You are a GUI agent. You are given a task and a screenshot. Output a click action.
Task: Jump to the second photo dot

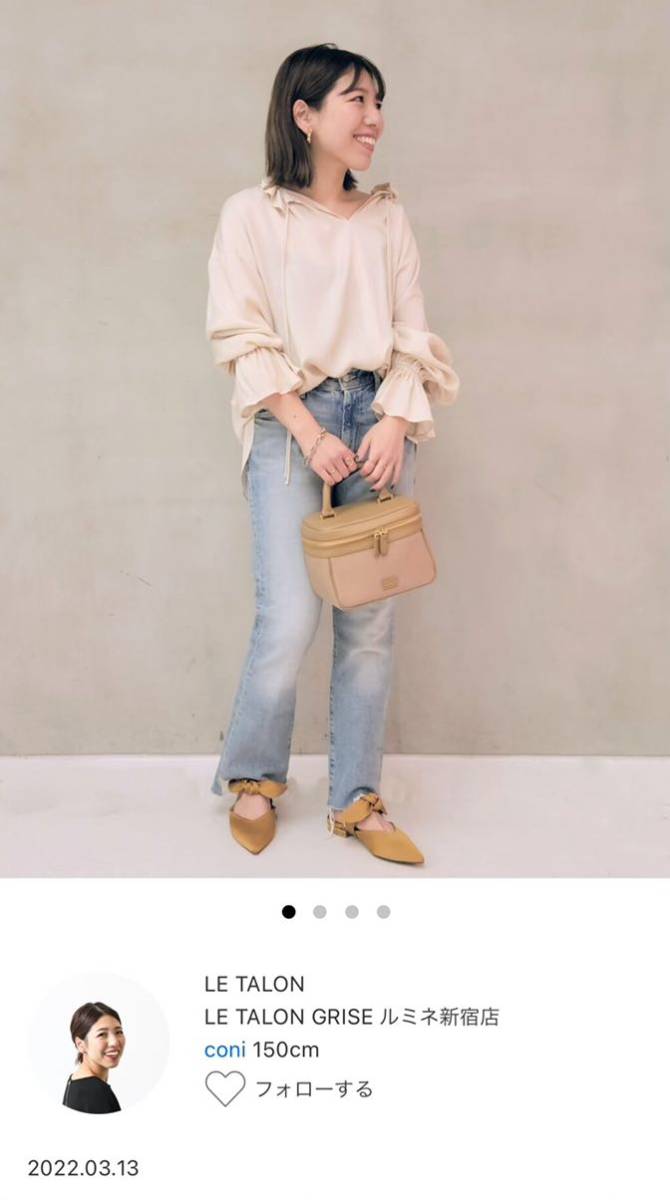(320, 911)
